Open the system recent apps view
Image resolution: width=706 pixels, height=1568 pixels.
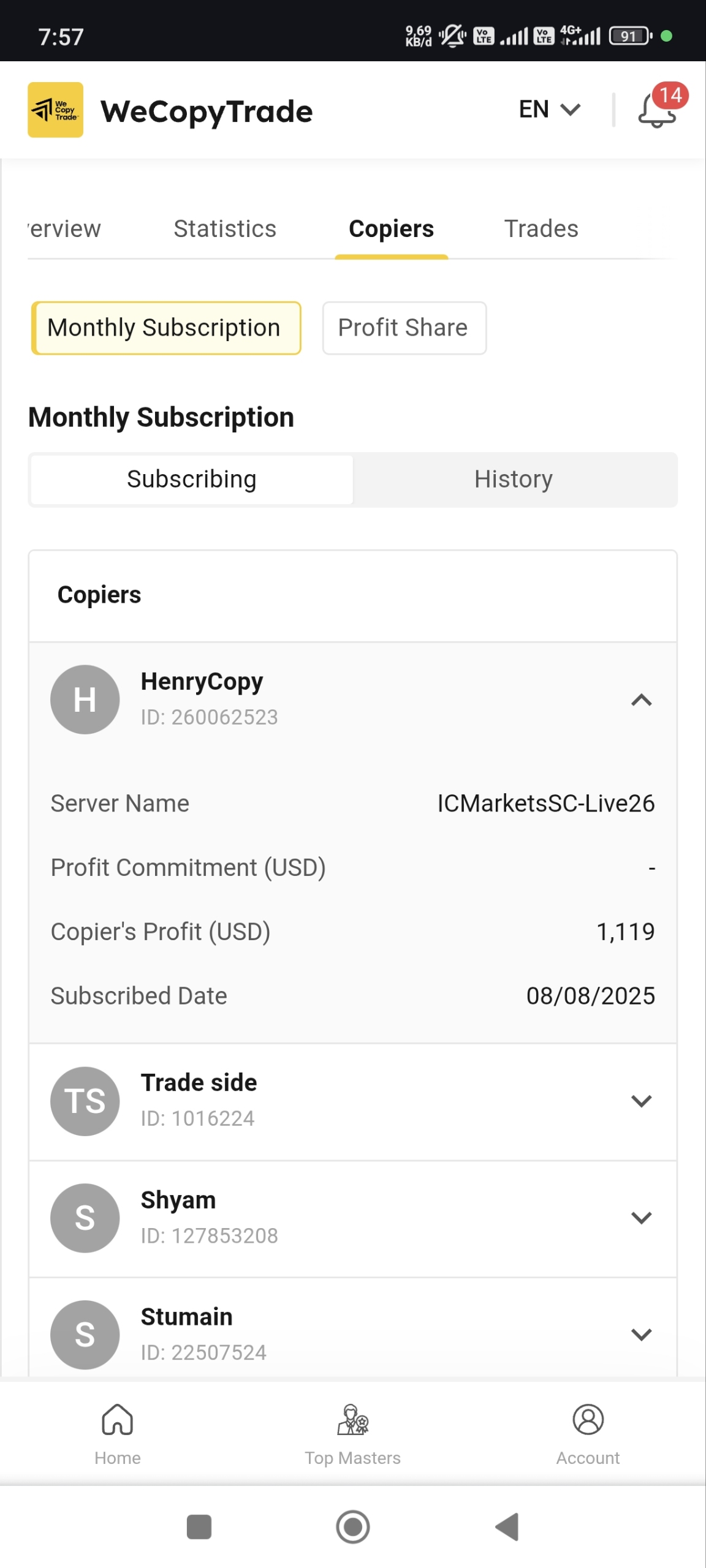coord(199,1526)
